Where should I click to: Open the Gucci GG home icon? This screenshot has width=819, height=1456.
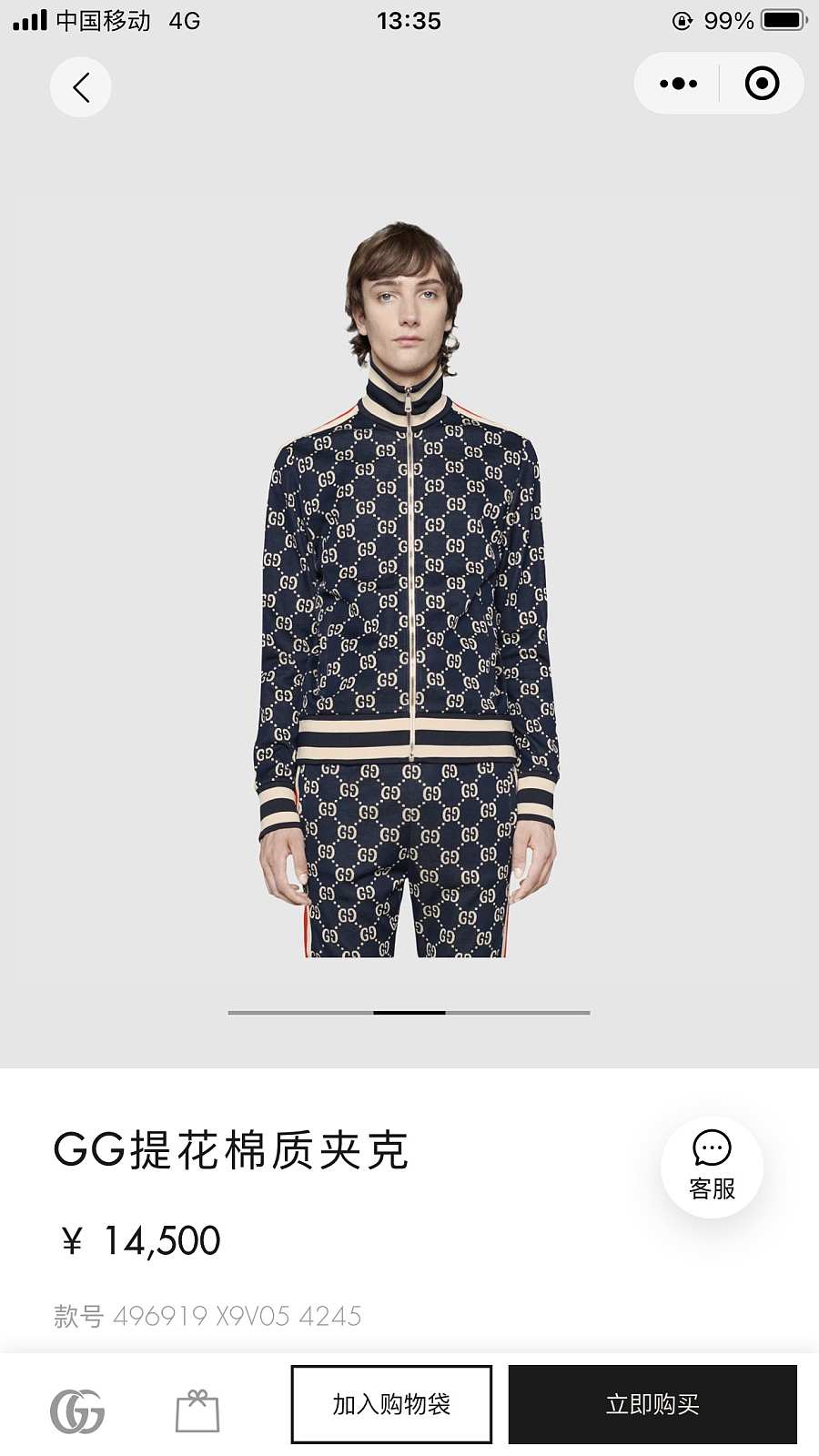tap(77, 1411)
